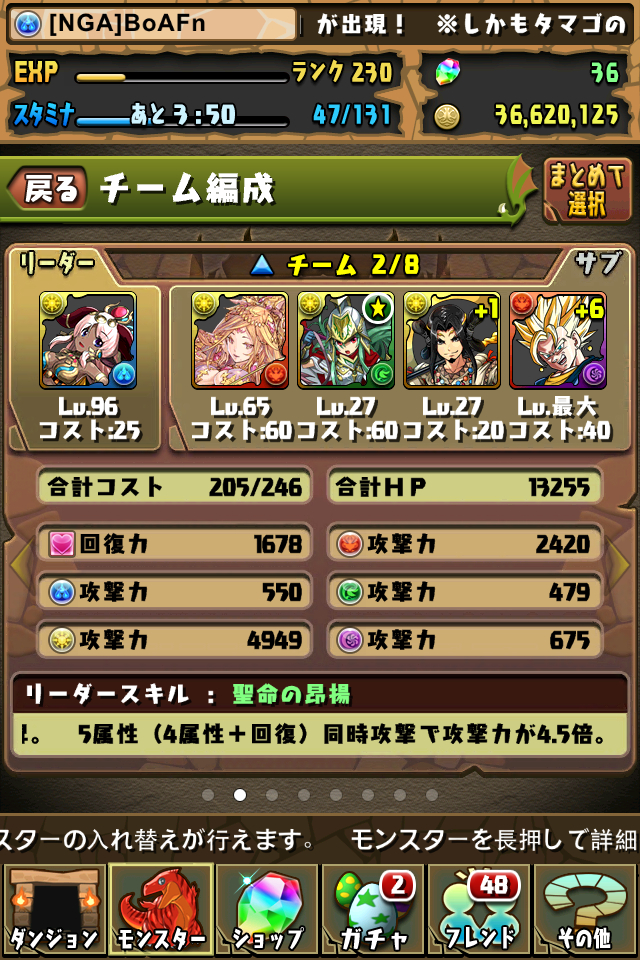
Task: Open the フレンド tab
Action: 479,910
